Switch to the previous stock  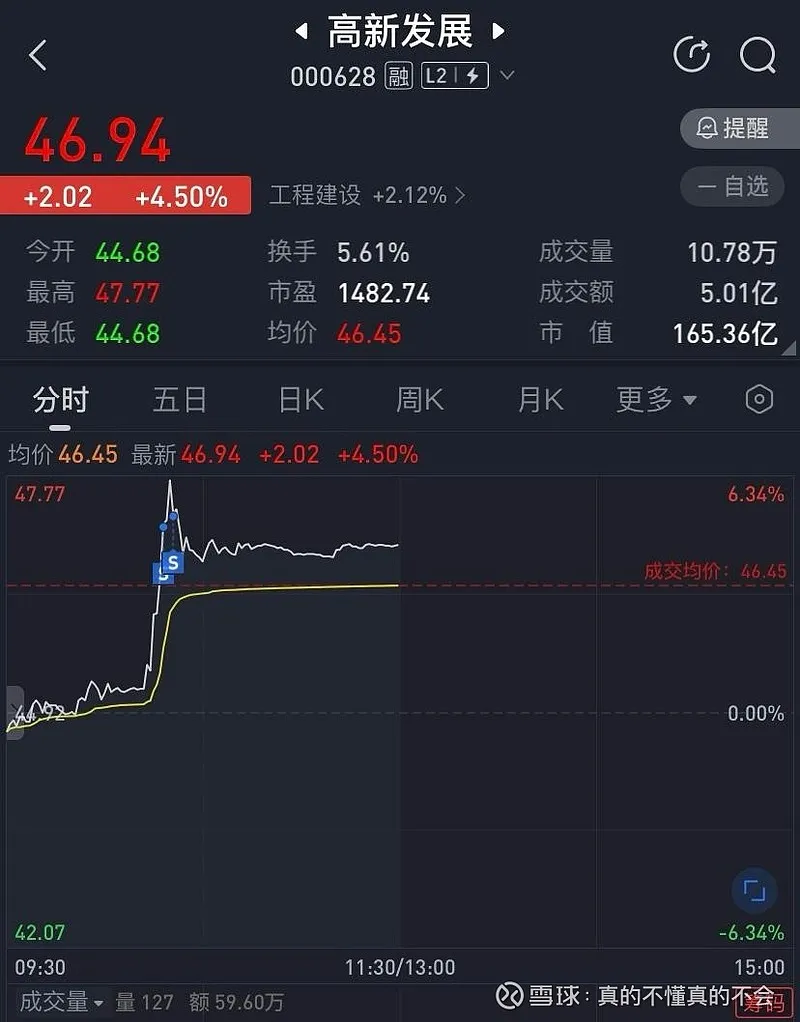301,32
